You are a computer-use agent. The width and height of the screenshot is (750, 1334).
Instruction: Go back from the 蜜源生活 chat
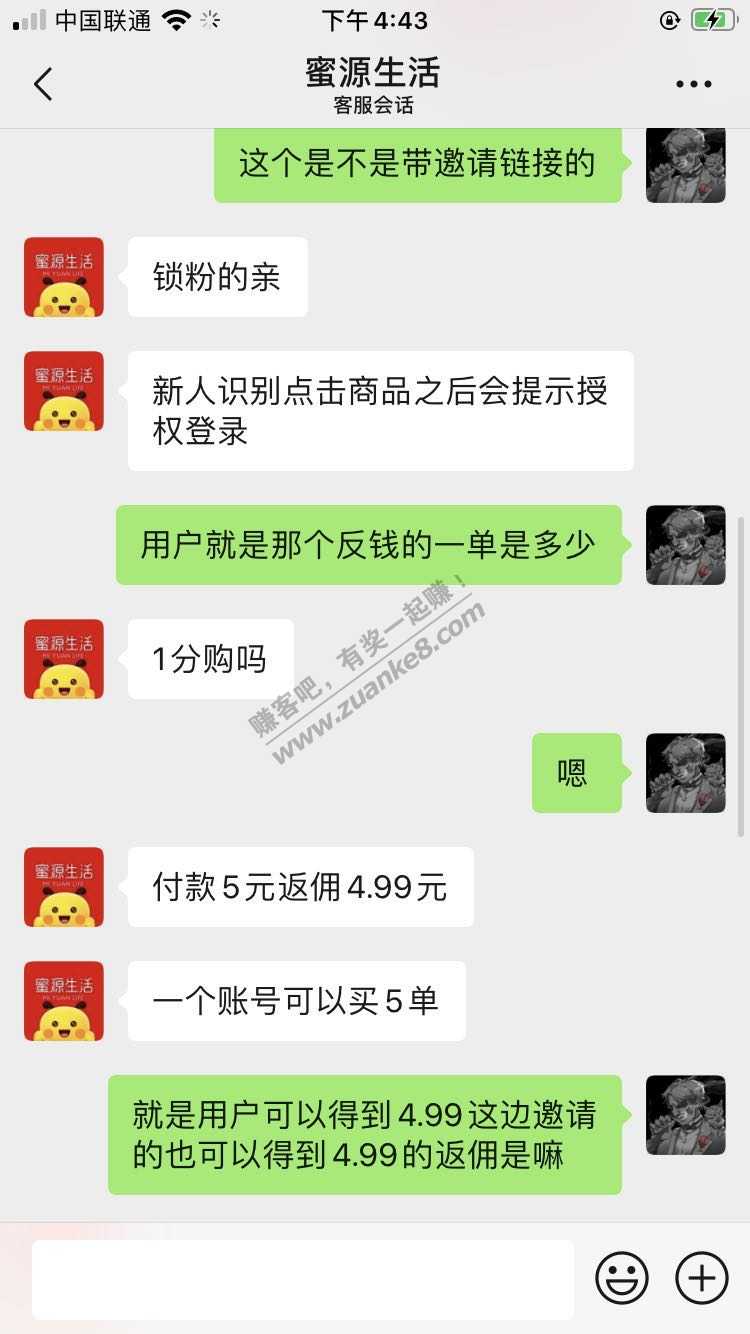click(43, 85)
